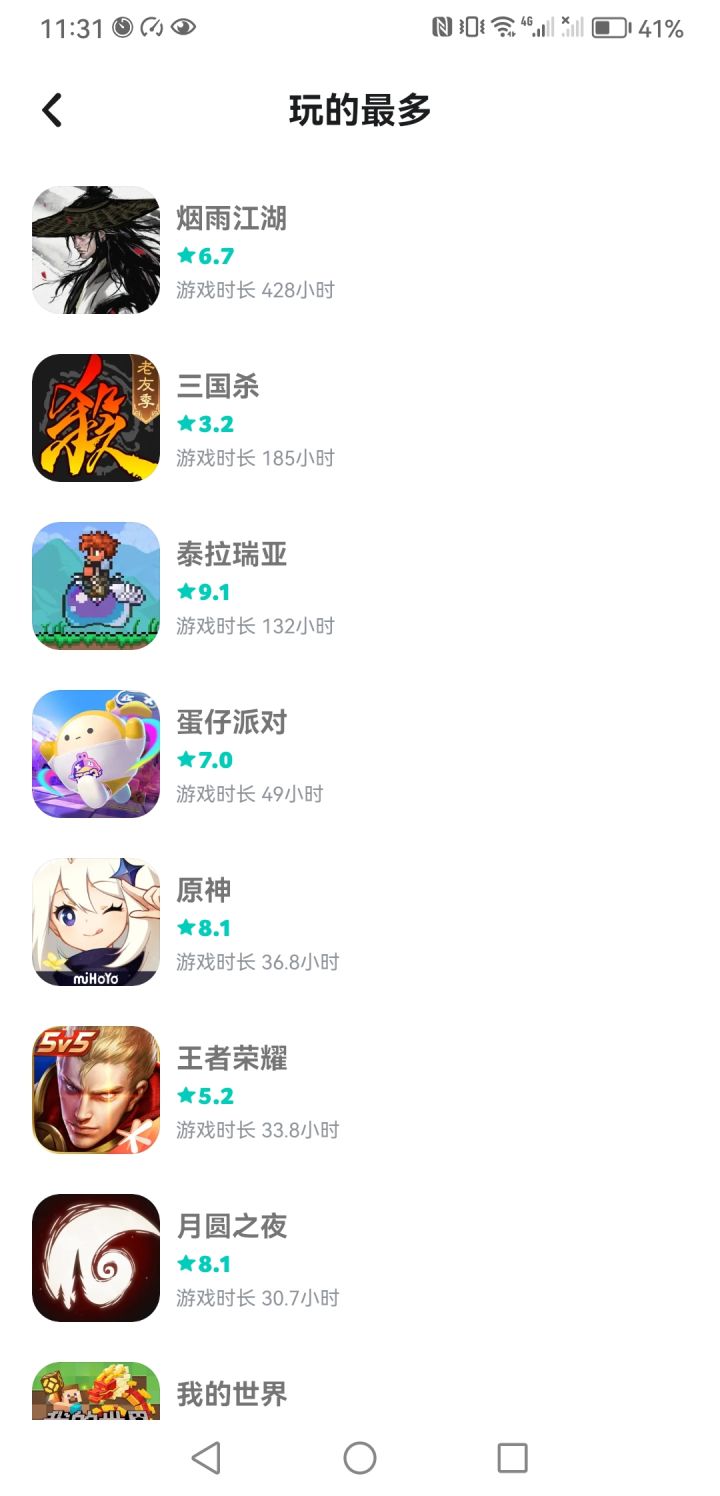Tap the Android home circle button
Viewport: 720px width, 1496px height.
pos(359,1458)
